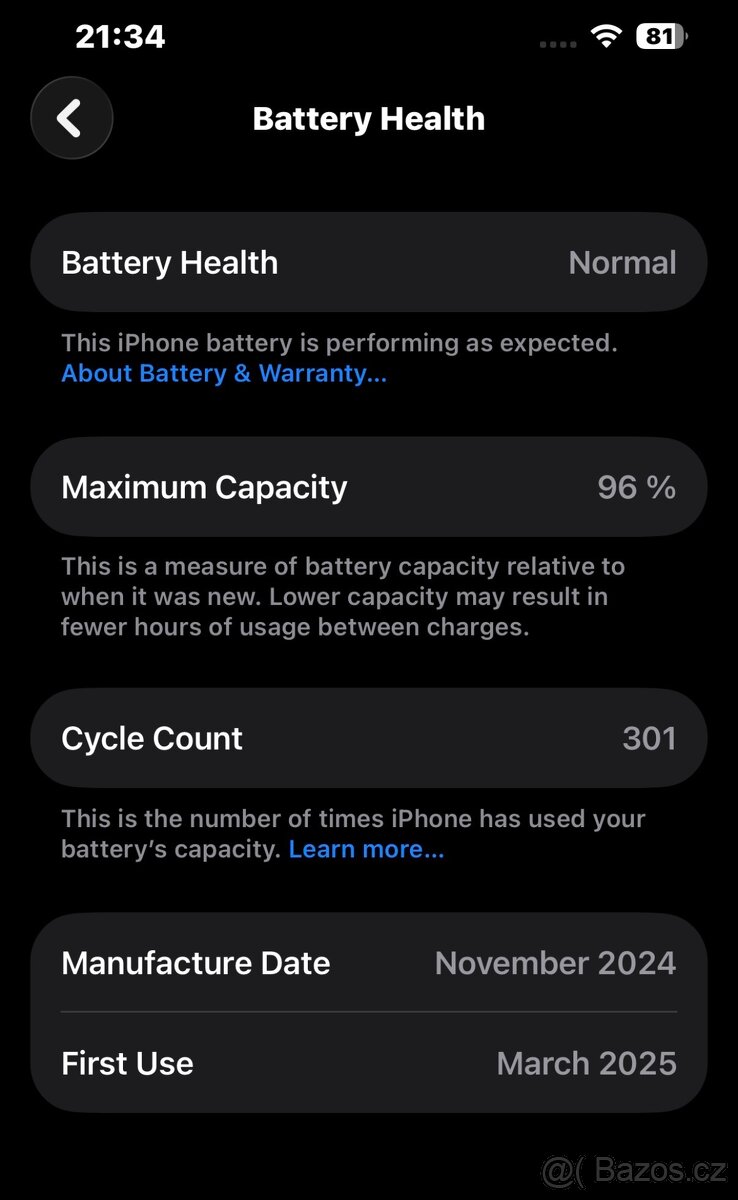Open About Battery & Warranty link
This screenshot has width=738, height=1200.
click(x=224, y=373)
